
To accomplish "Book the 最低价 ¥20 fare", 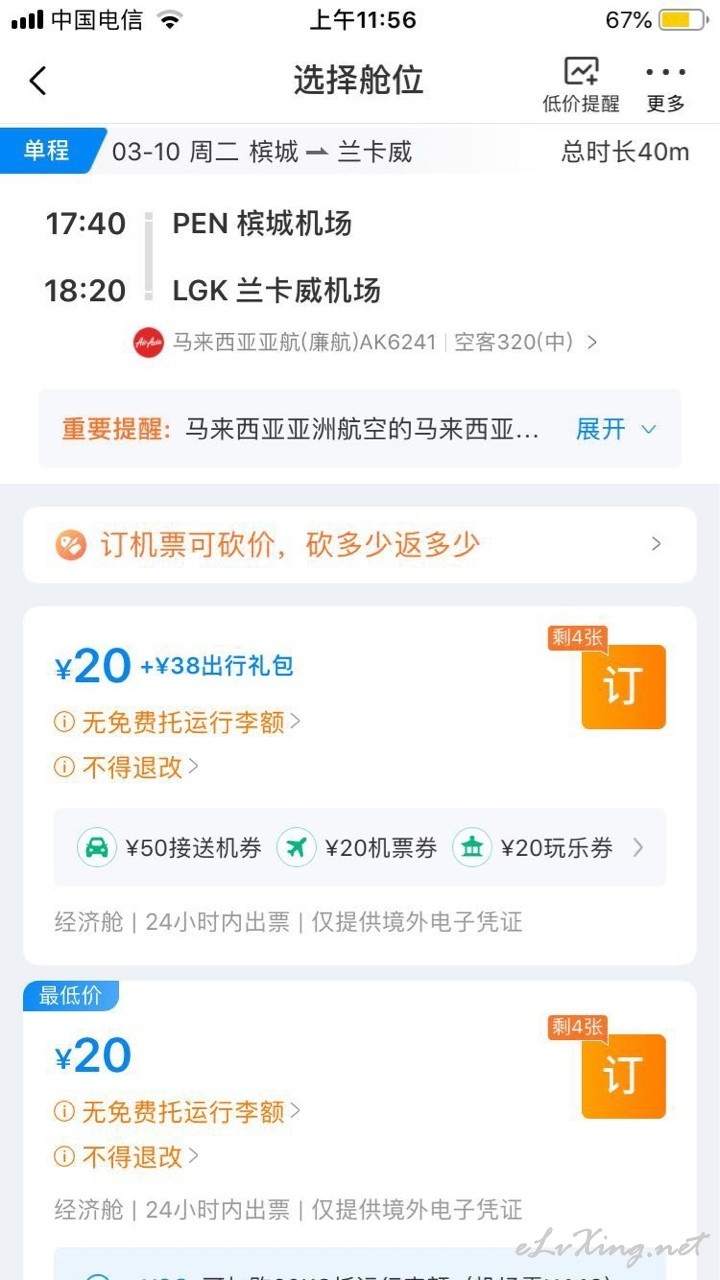I will pos(623,1076).
